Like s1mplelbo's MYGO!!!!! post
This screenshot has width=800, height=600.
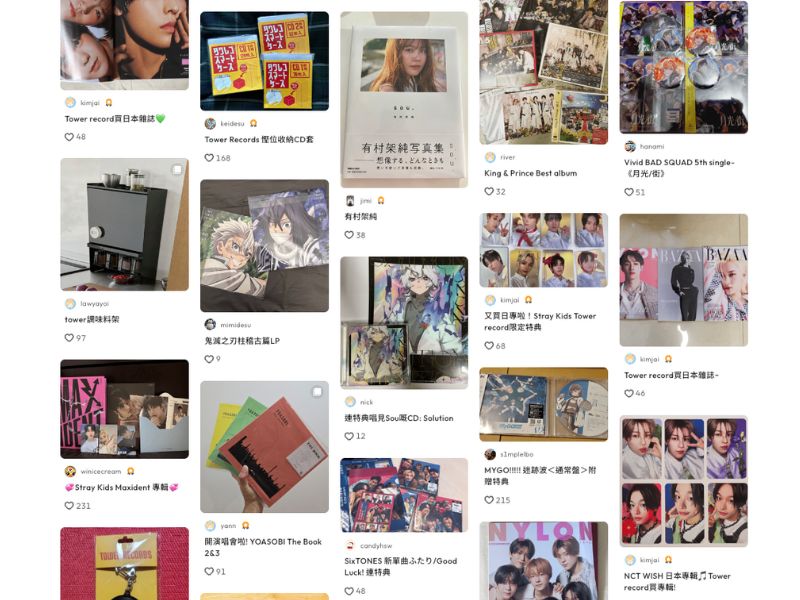489,500
